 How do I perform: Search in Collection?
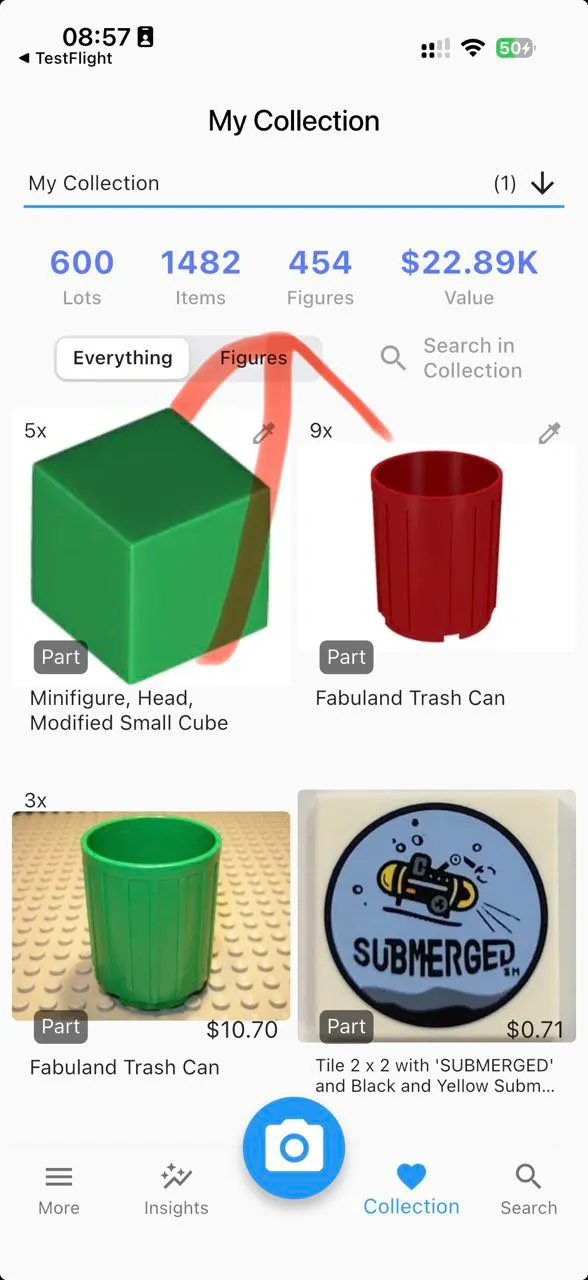pyautogui.click(x=451, y=358)
